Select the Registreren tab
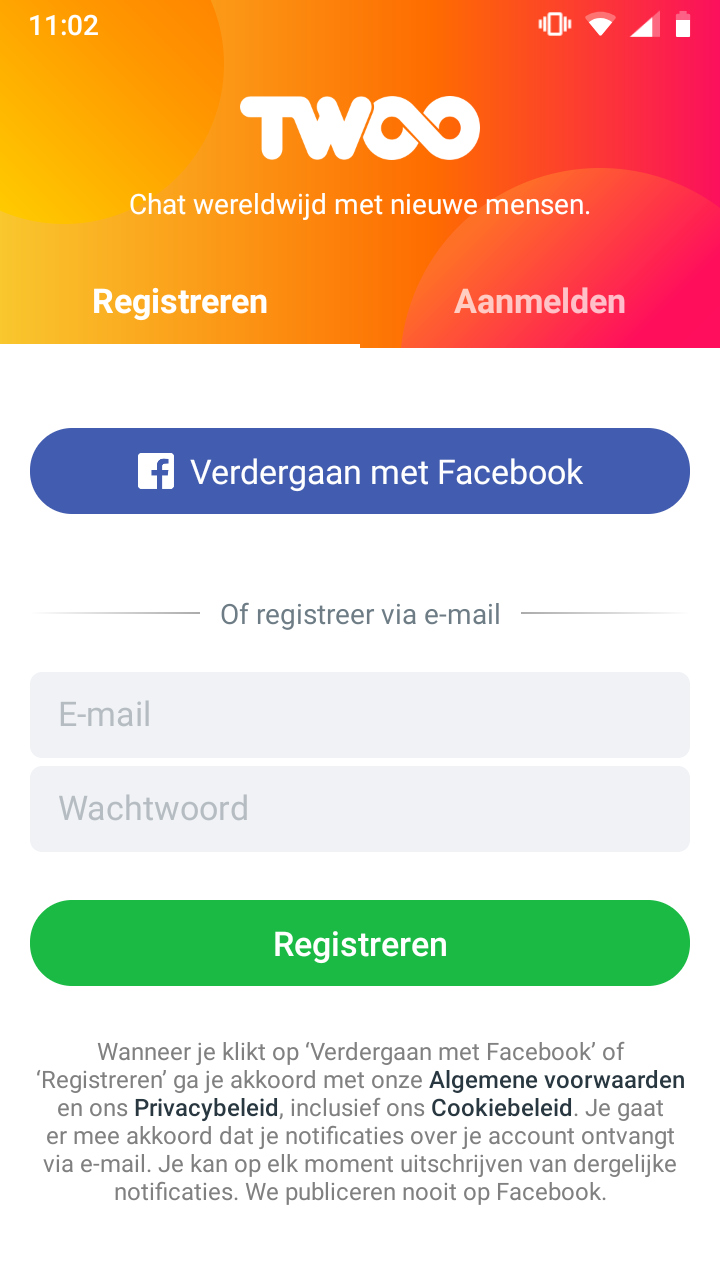This screenshot has width=720, height=1280. (x=180, y=300)
